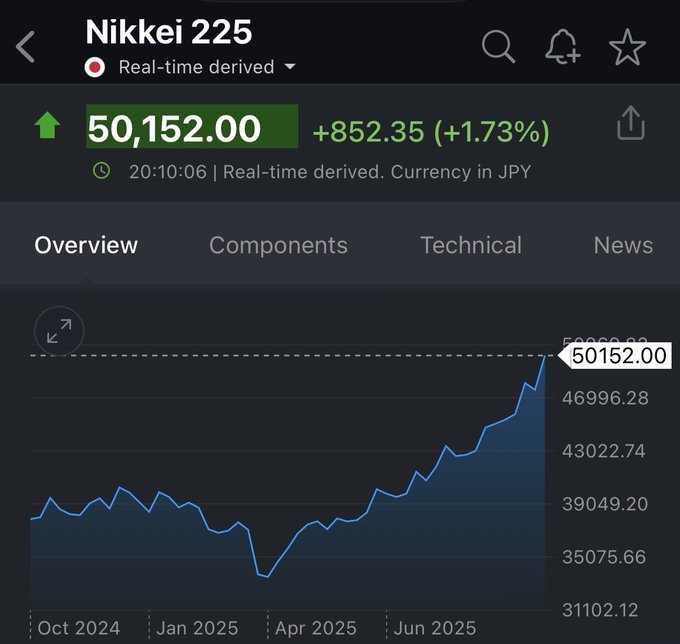Select the Overview tab
The height and width of the screenshot is (644, 680).
pos(86,245)
